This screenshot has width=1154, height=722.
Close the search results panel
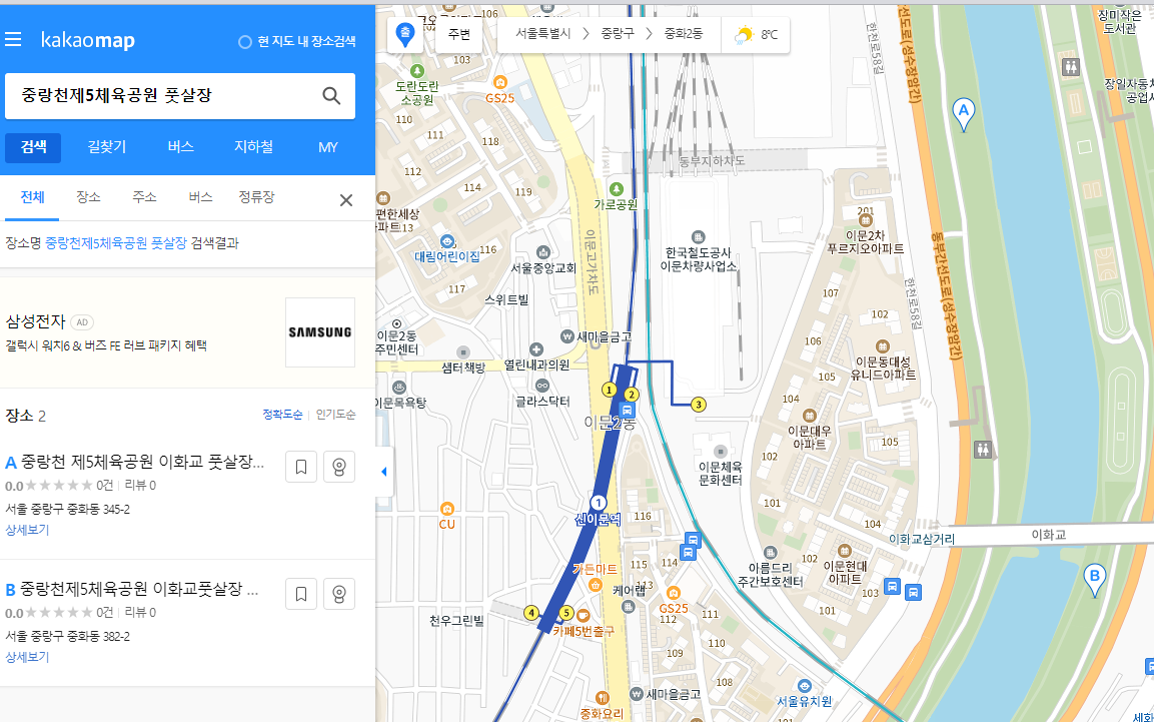[346, 200]
